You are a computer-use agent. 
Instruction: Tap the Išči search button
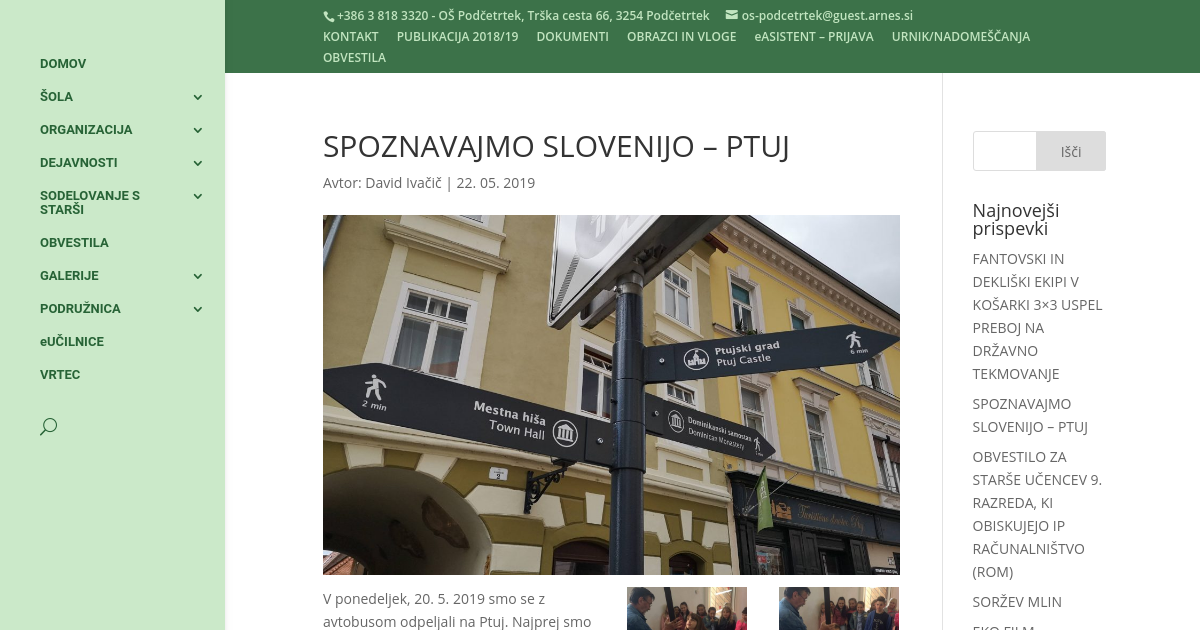pyautogui.click(x=1070, y=151)
